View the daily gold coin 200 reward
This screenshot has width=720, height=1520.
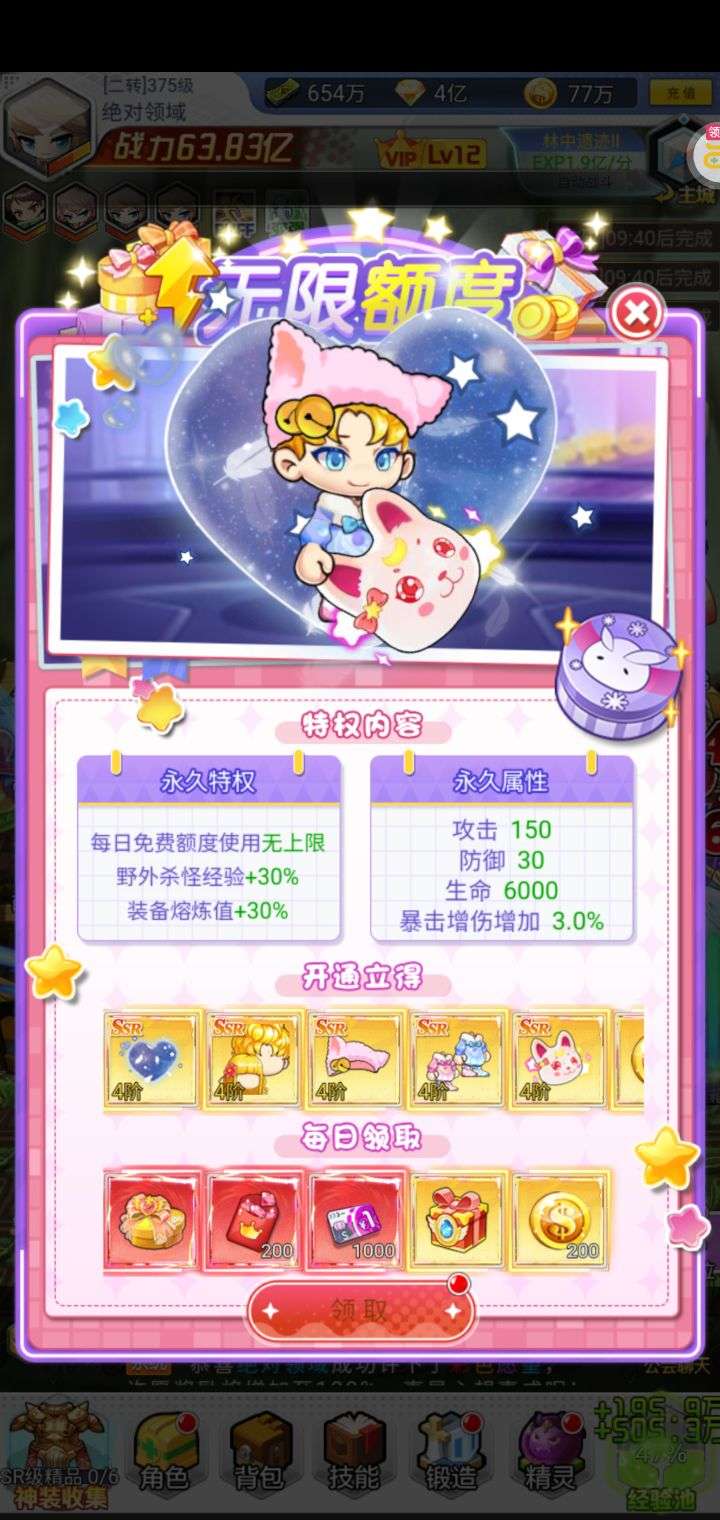[560, 1220]
